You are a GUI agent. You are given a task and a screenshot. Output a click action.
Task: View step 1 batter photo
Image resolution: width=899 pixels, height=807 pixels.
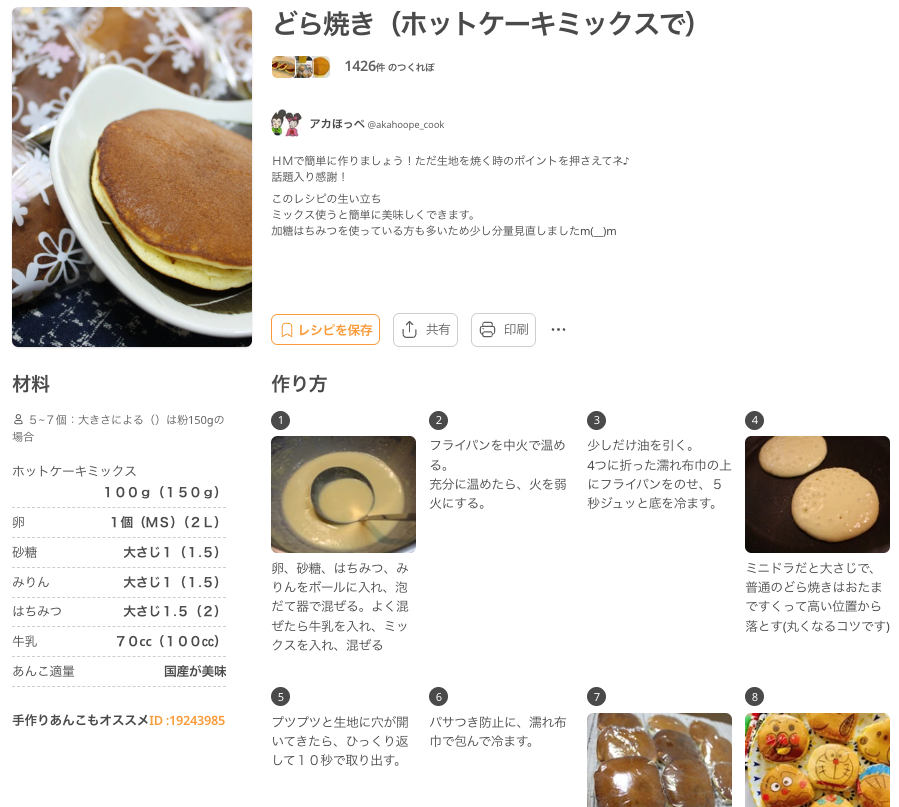(x=343, y=494)
